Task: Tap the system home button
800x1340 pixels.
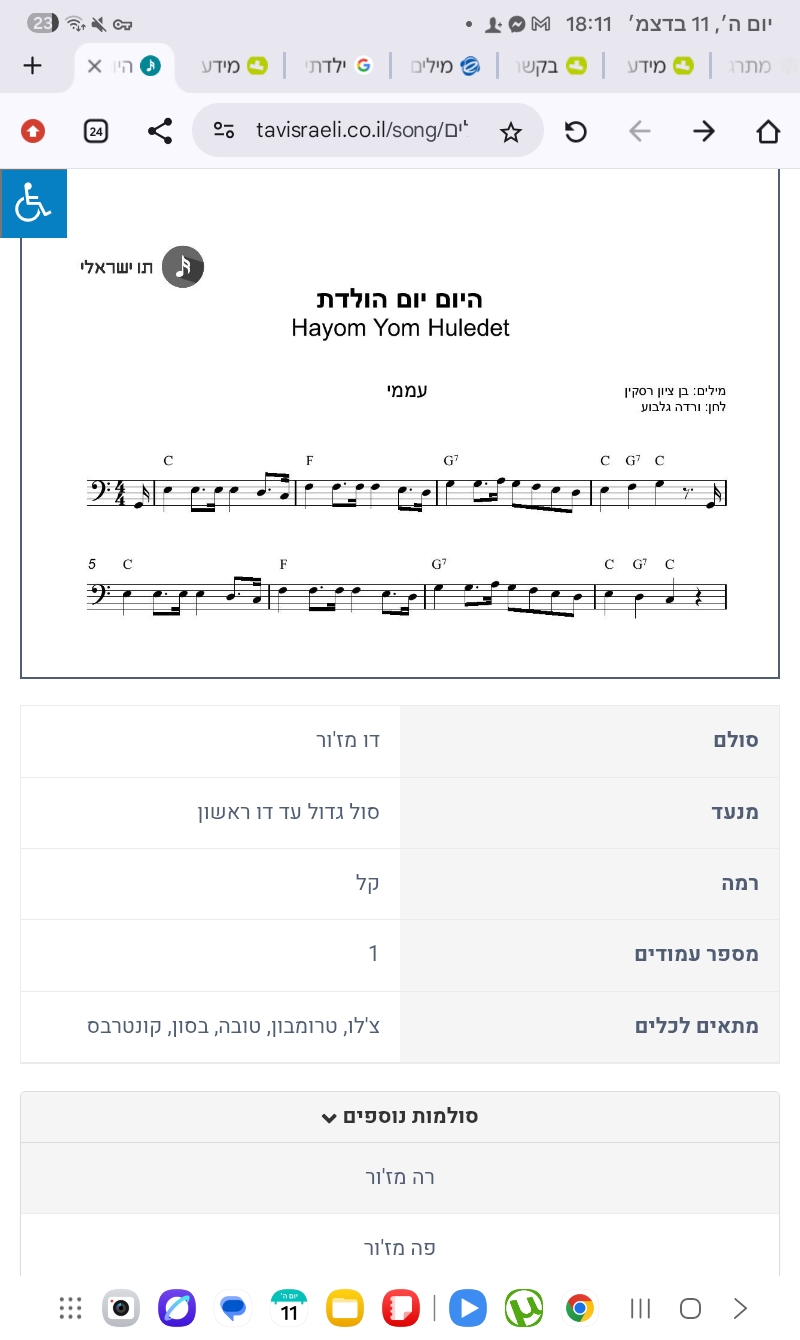Action: [x=690, y=1308]
